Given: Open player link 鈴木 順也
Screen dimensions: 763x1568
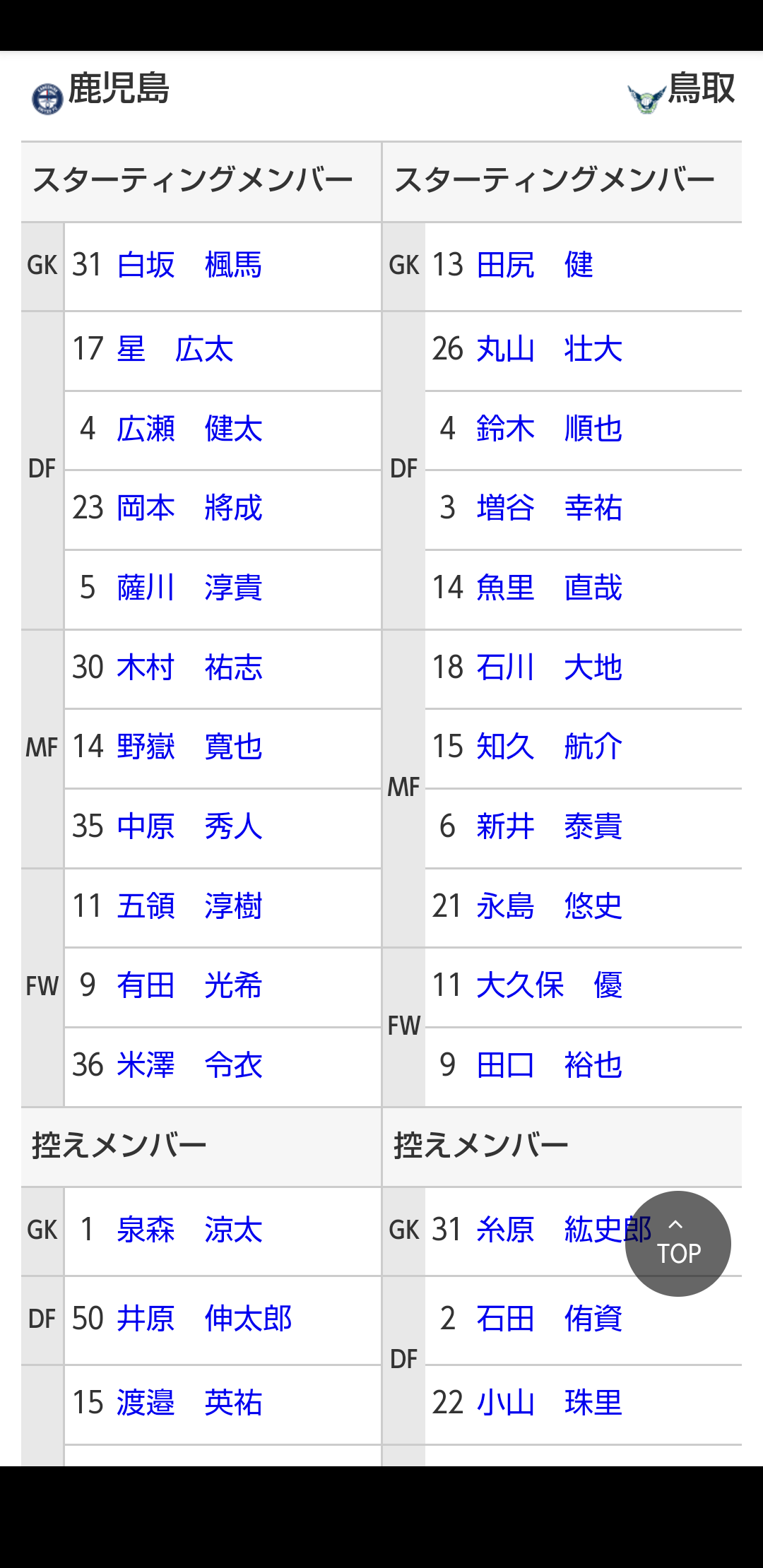Looking at the screenshot, I should click(549, 429).
